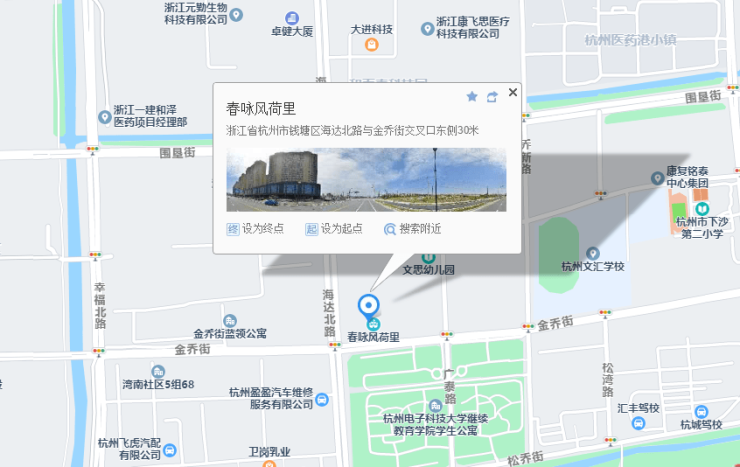The width and height of the screenshot is (740, 467).
Task: Tap the 春咏风荷里 map marker pin
Action: coord(368,306)
